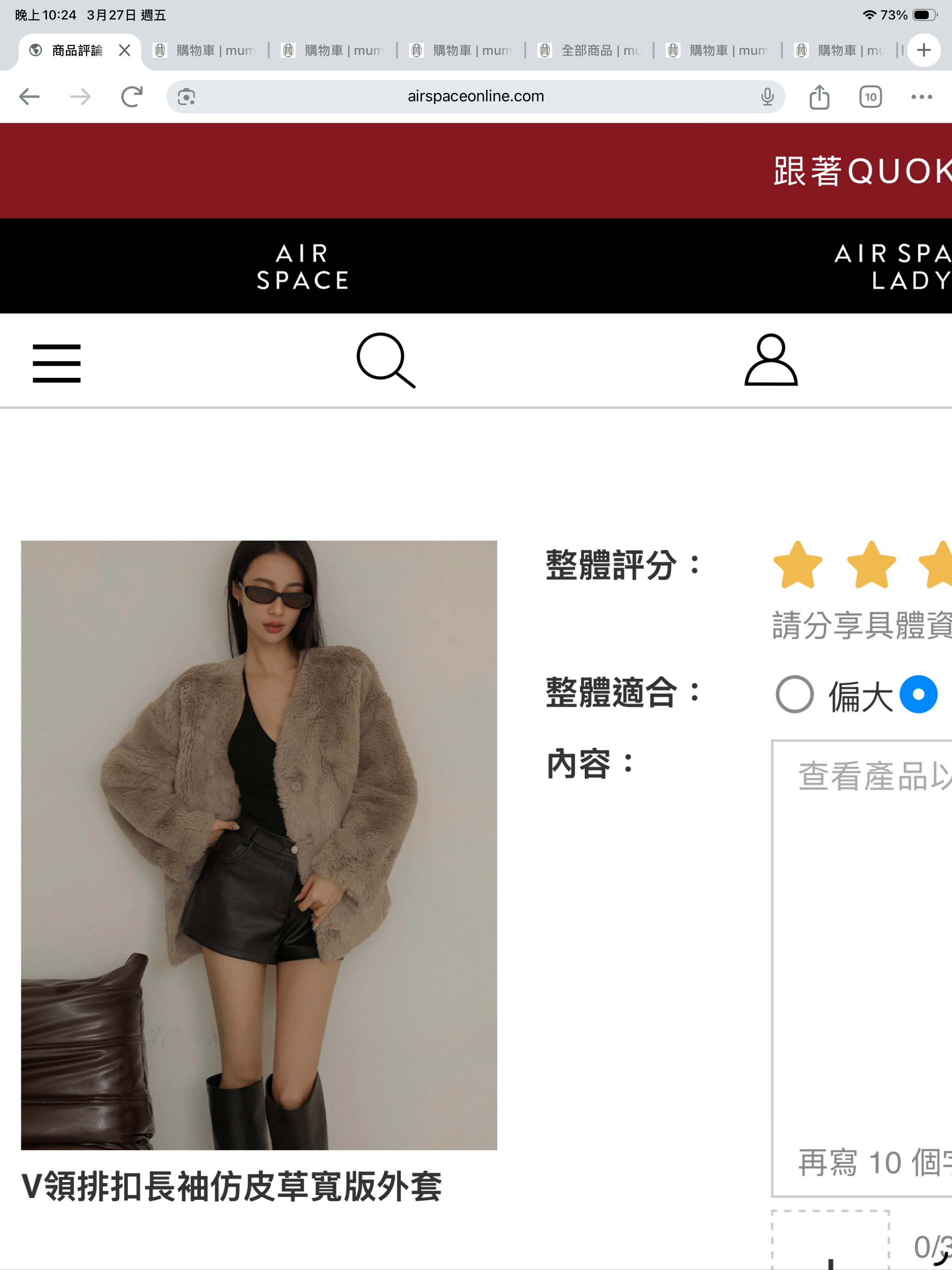Share this page
This screenshot has width=952, height=1270.
point(820,96)
